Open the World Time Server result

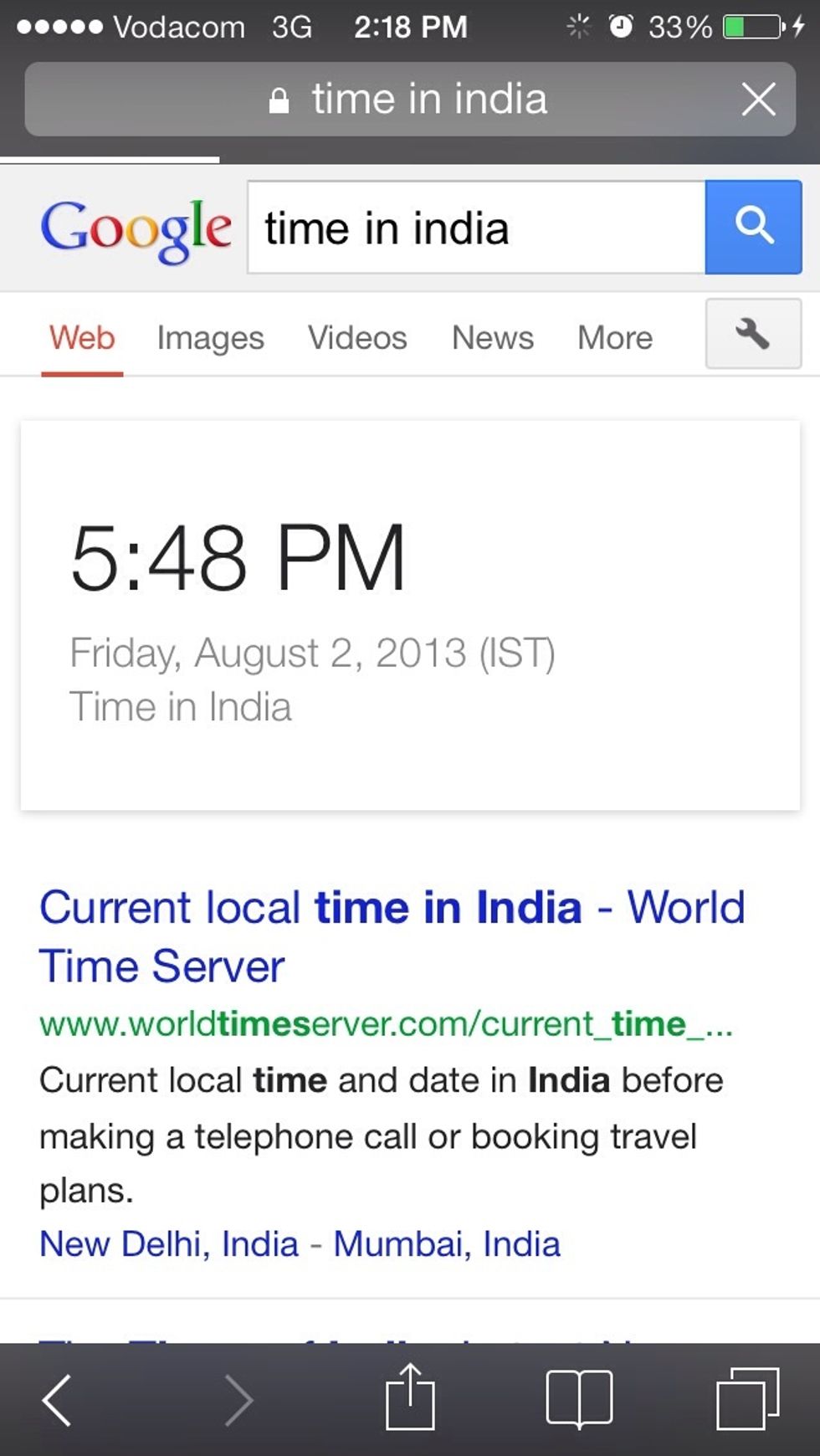(391, 936)
